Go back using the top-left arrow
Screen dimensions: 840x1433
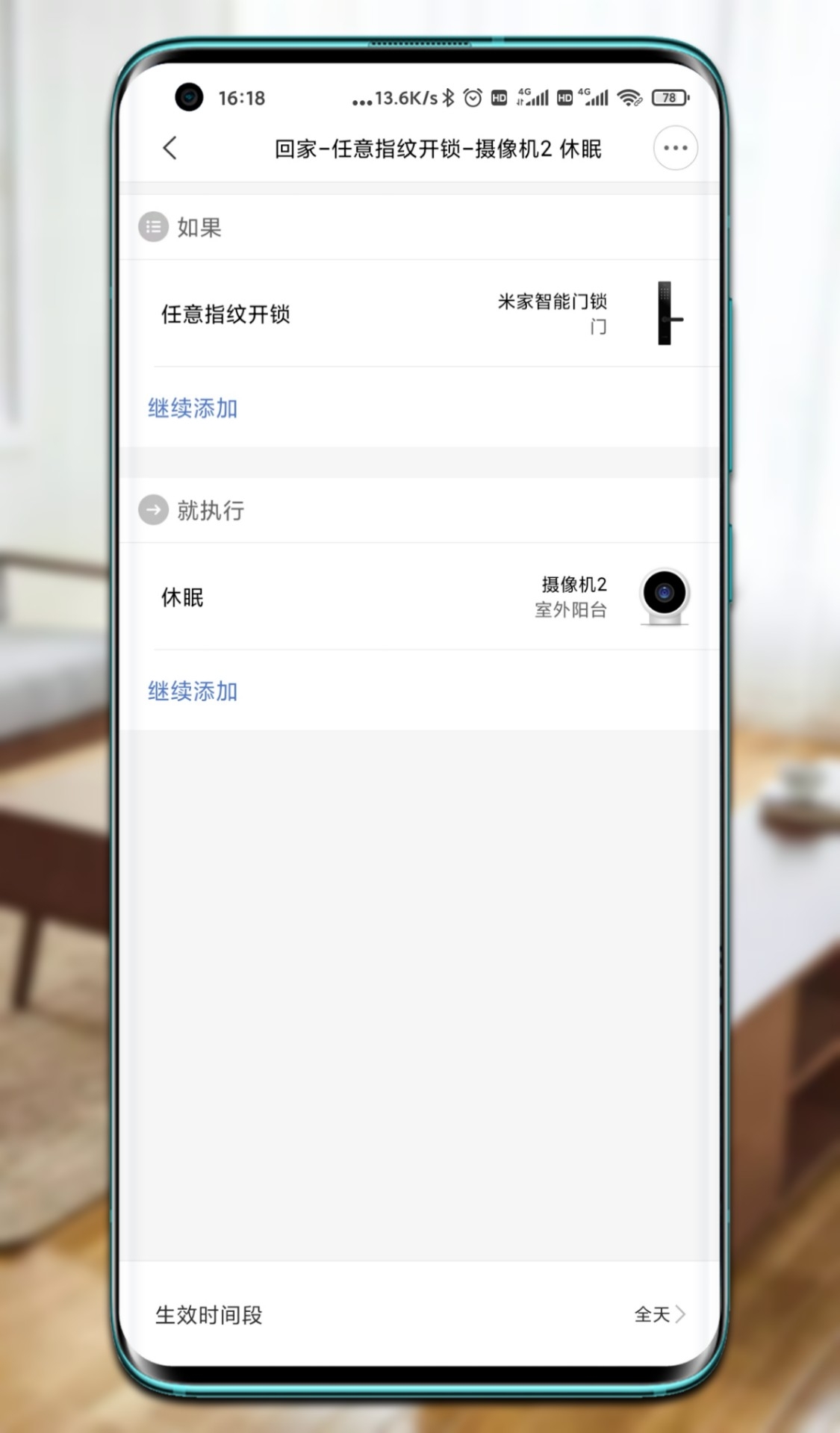click(x=170, y=148)
